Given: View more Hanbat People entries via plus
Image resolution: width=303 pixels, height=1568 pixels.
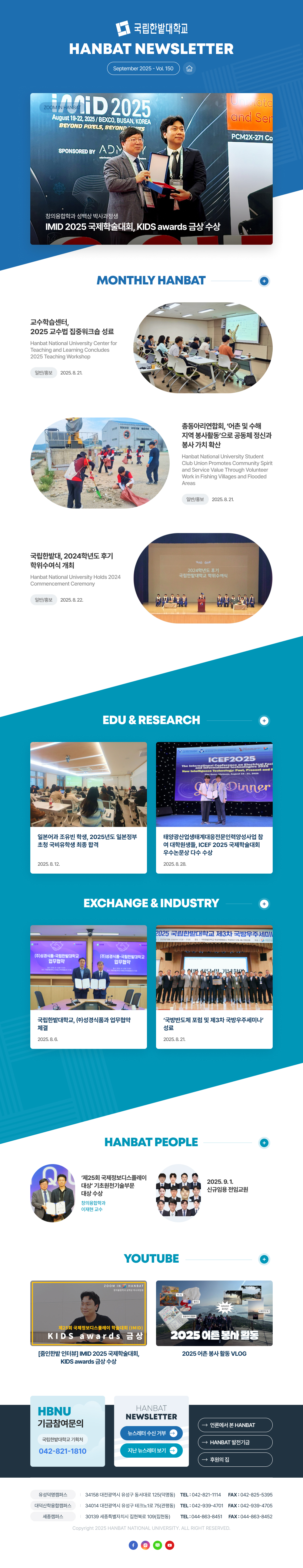Looking at the screenshot, I should (264, 1143).
